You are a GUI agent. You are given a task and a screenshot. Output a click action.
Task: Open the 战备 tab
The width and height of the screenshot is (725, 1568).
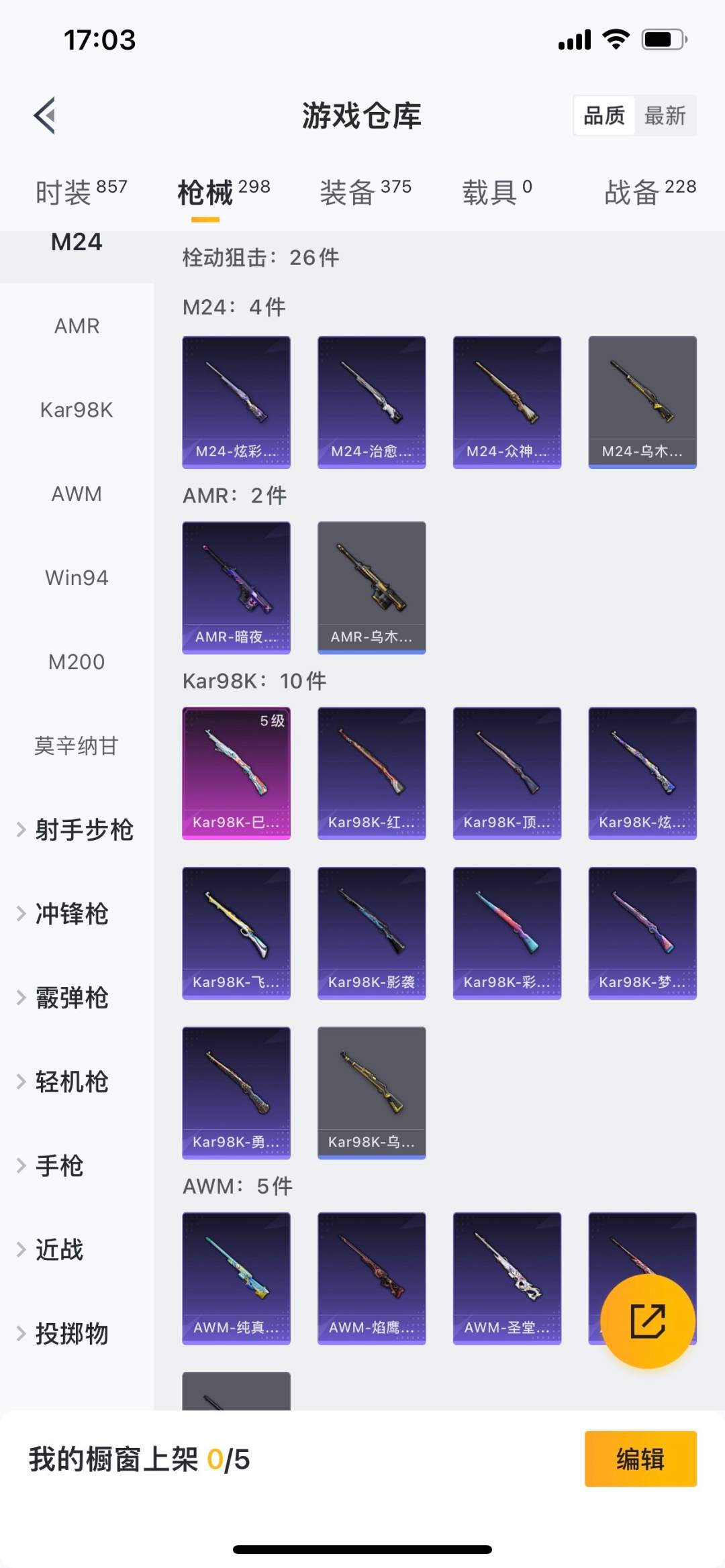tap(649, 193)
